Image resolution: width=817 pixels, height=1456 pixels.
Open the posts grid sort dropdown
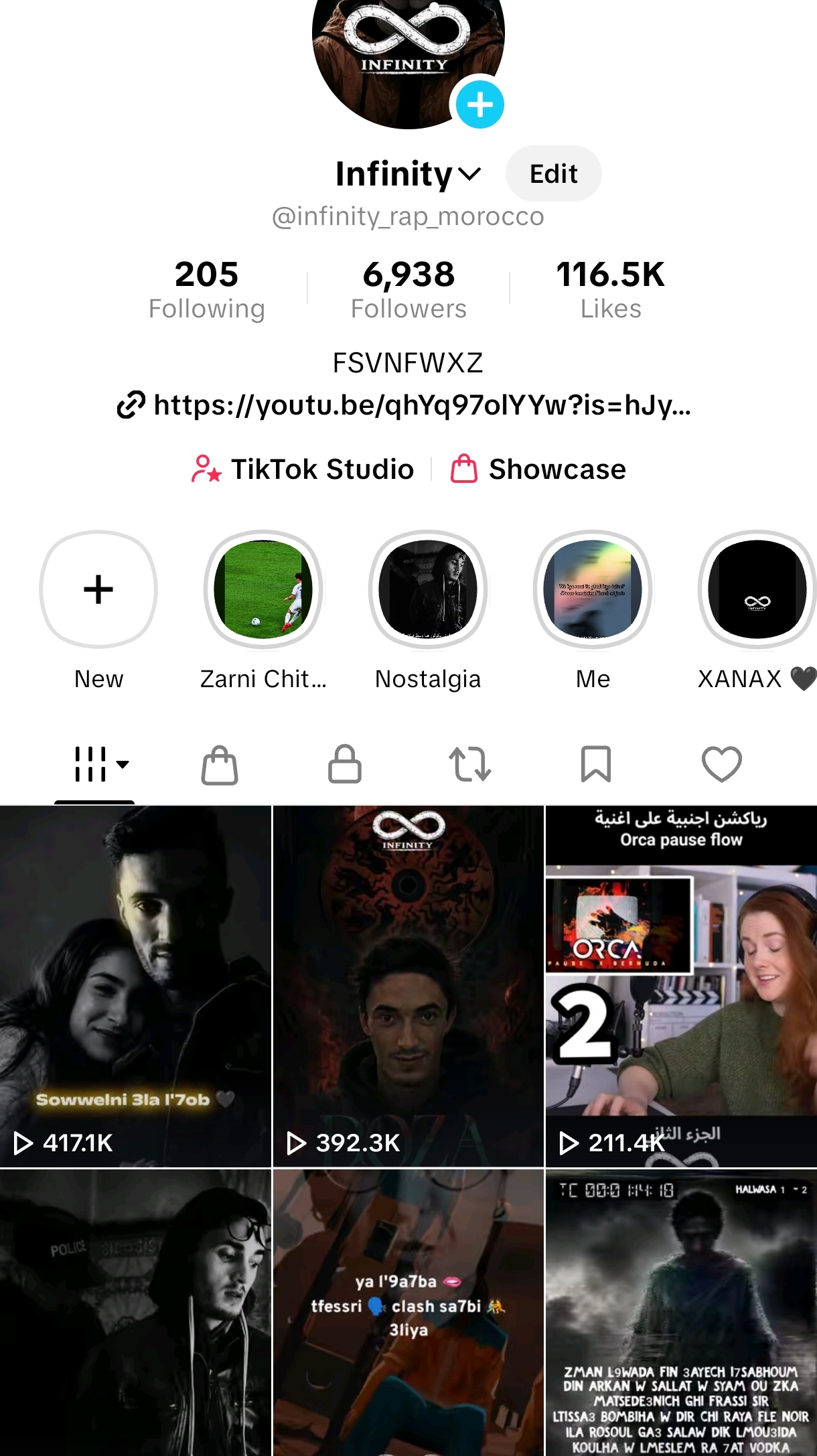(x=100, y=763)
